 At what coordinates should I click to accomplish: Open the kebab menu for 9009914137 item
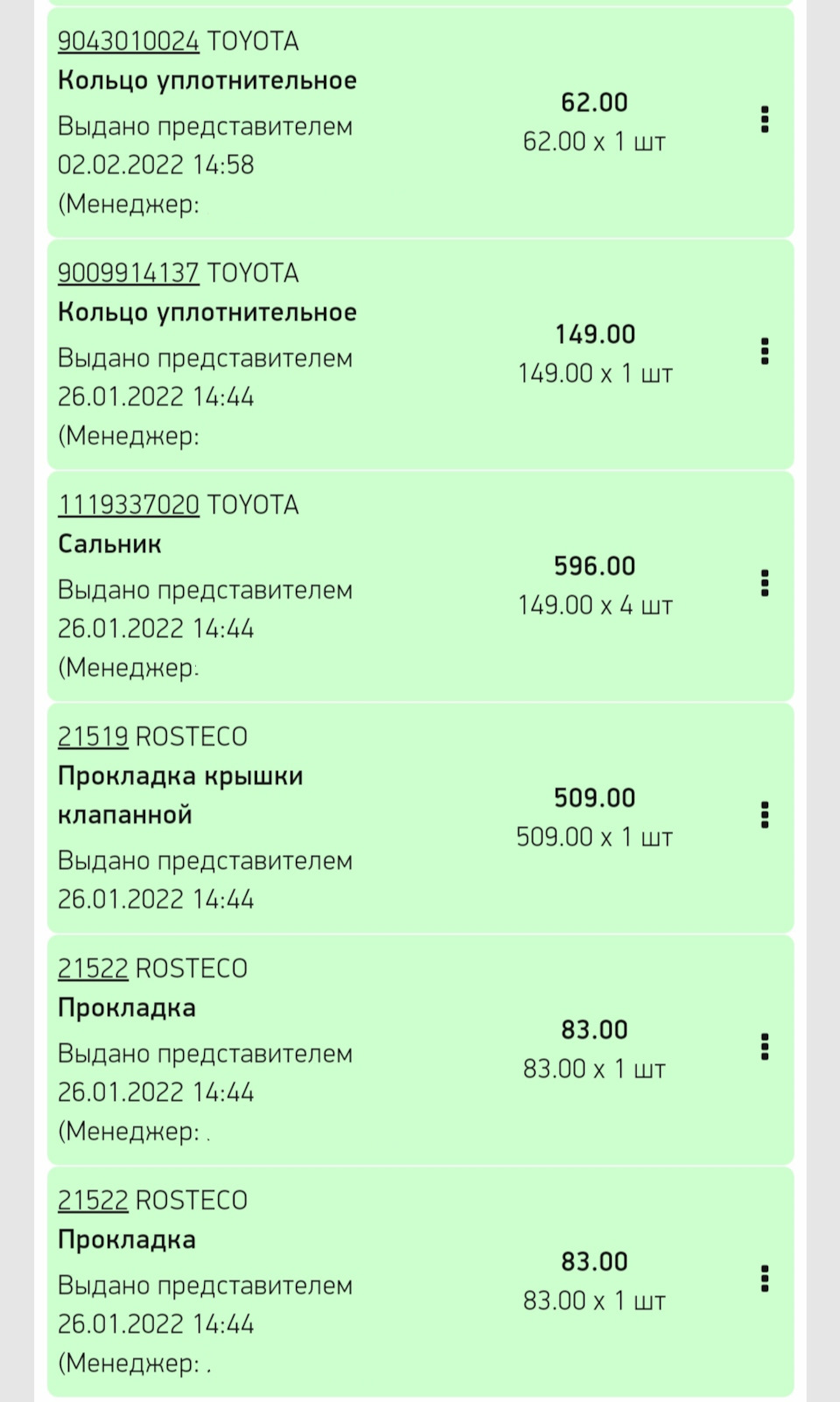pos(766,352)
